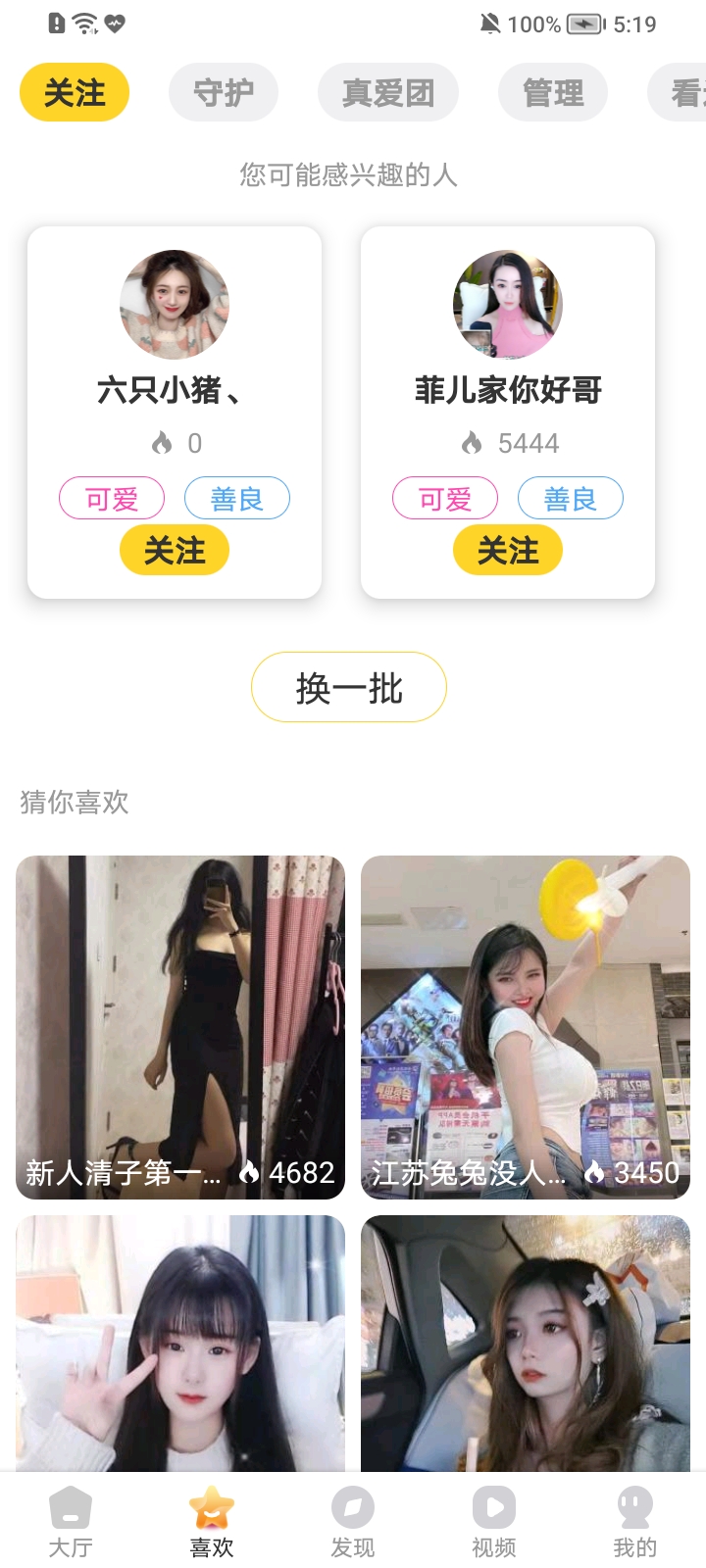The height and width of the screenshot is (1568, 706).
Task: Open 发现 discovery icon
Action: [x=352, y=1514]
